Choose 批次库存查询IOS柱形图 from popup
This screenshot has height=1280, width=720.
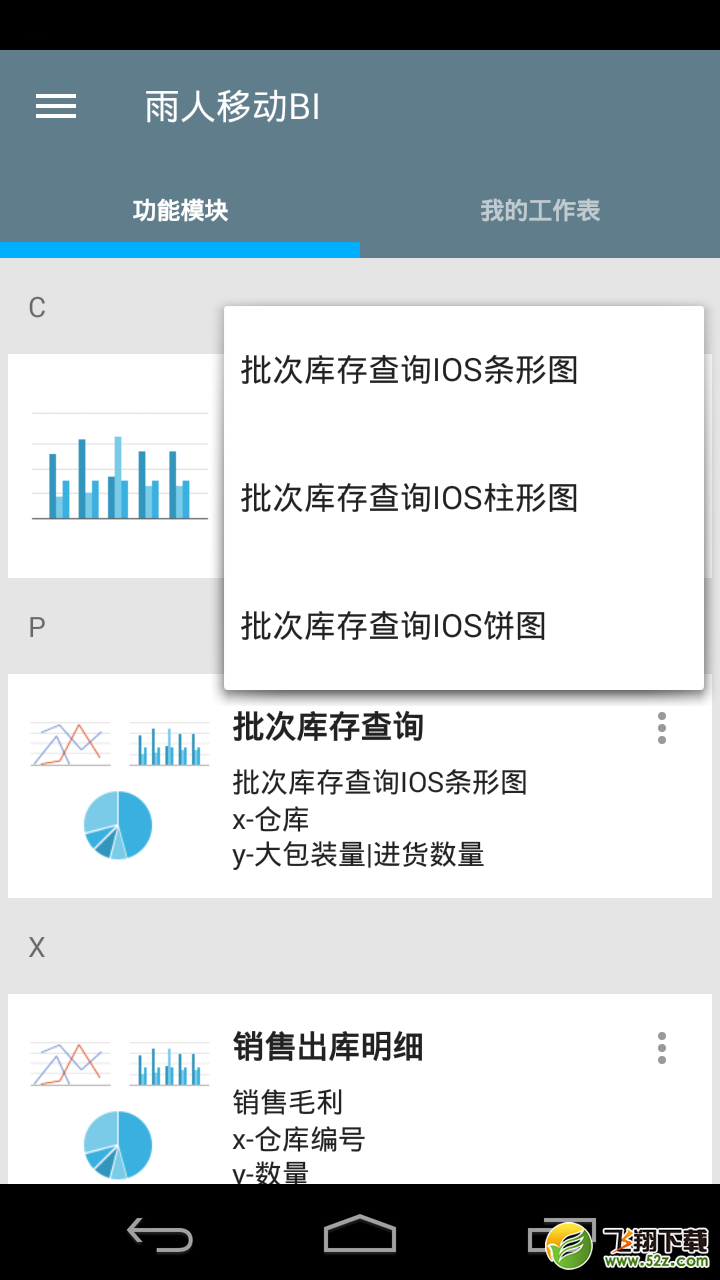pos(464,498)
